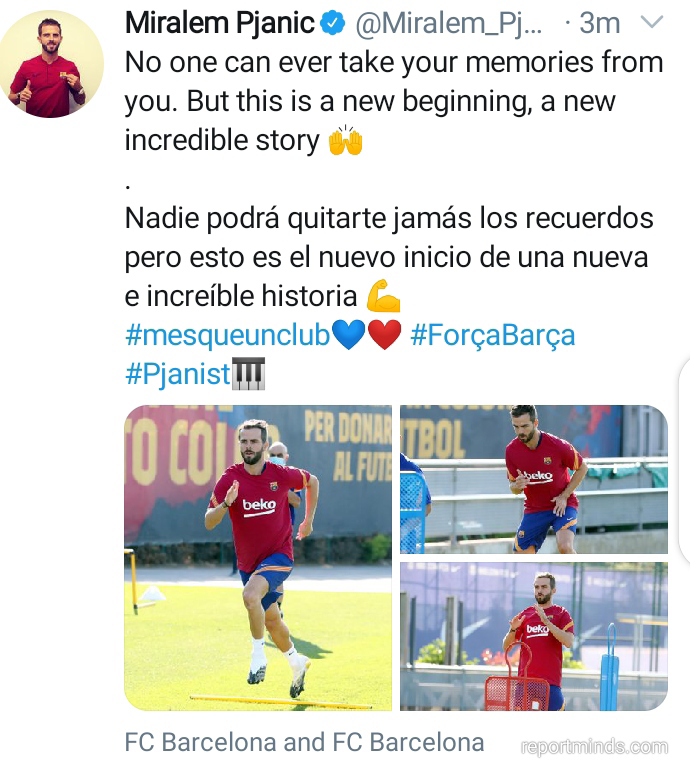The image size is (690, 783).
Task: Open the tagged FC Barcelona accounts
Action: (x=304, y=742)
